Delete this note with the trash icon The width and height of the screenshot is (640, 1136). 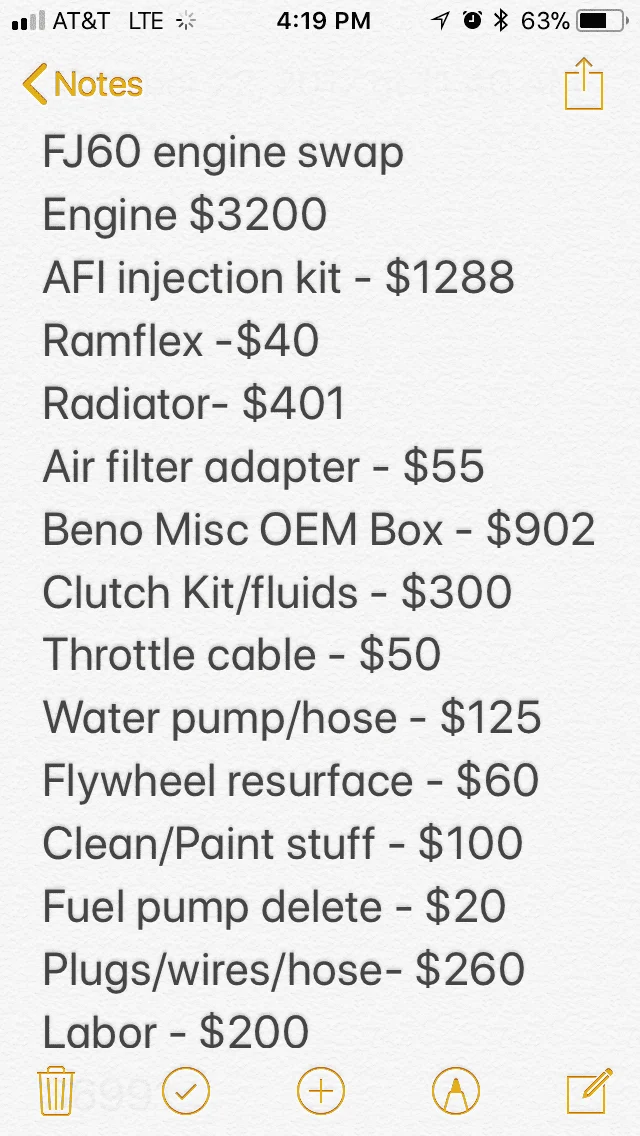tap(55, 1090)
